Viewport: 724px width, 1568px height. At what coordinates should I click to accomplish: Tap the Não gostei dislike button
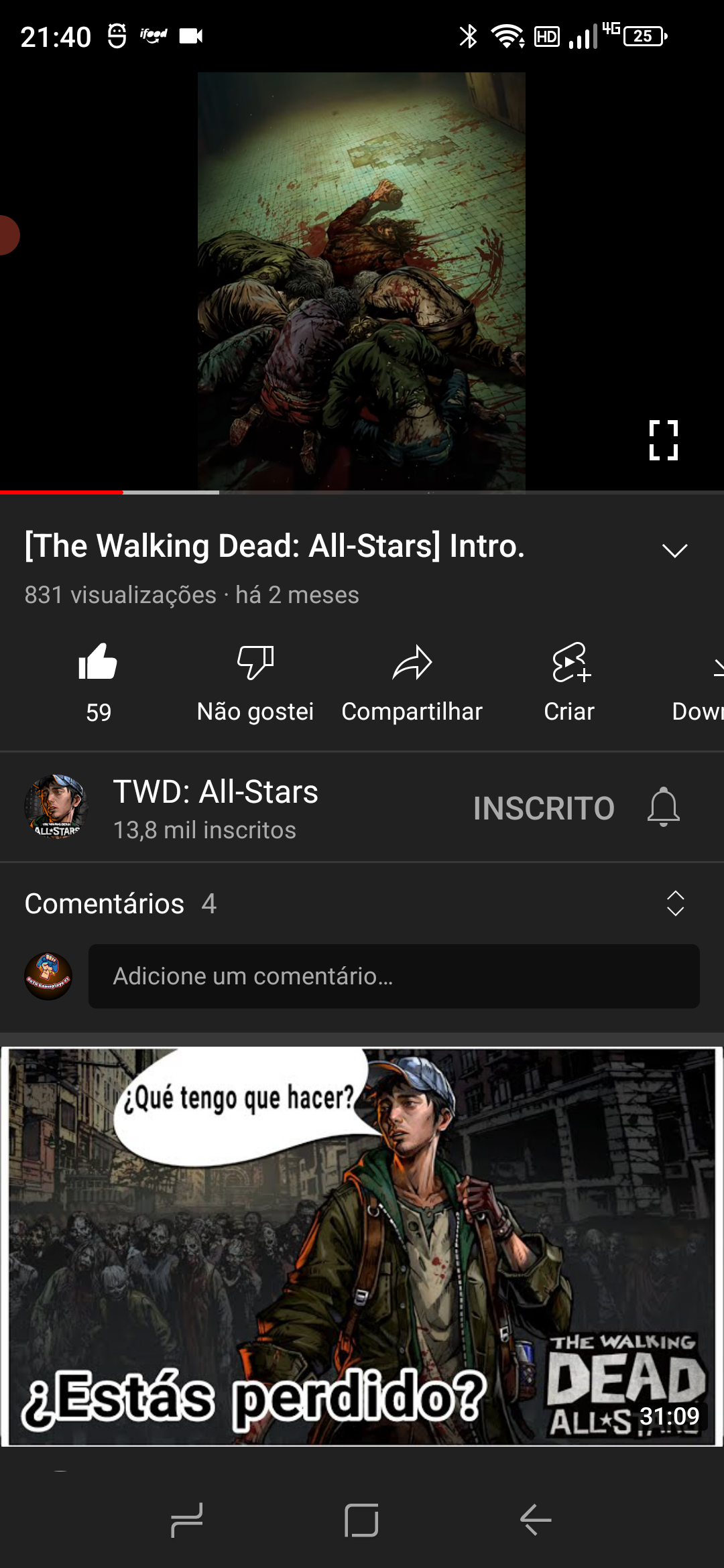pos(255,680)
